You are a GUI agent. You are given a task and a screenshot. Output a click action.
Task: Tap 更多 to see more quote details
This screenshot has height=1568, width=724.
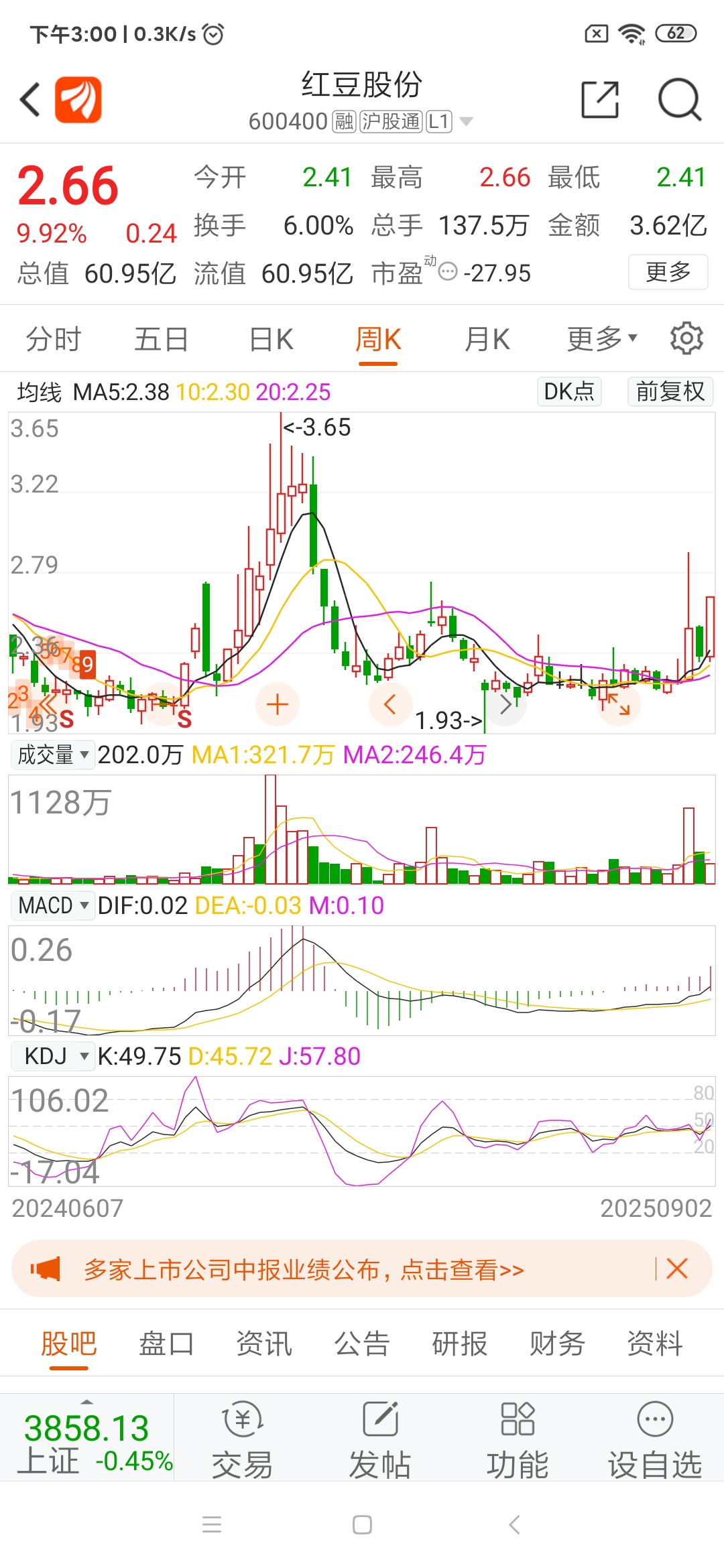click(668, 272)
